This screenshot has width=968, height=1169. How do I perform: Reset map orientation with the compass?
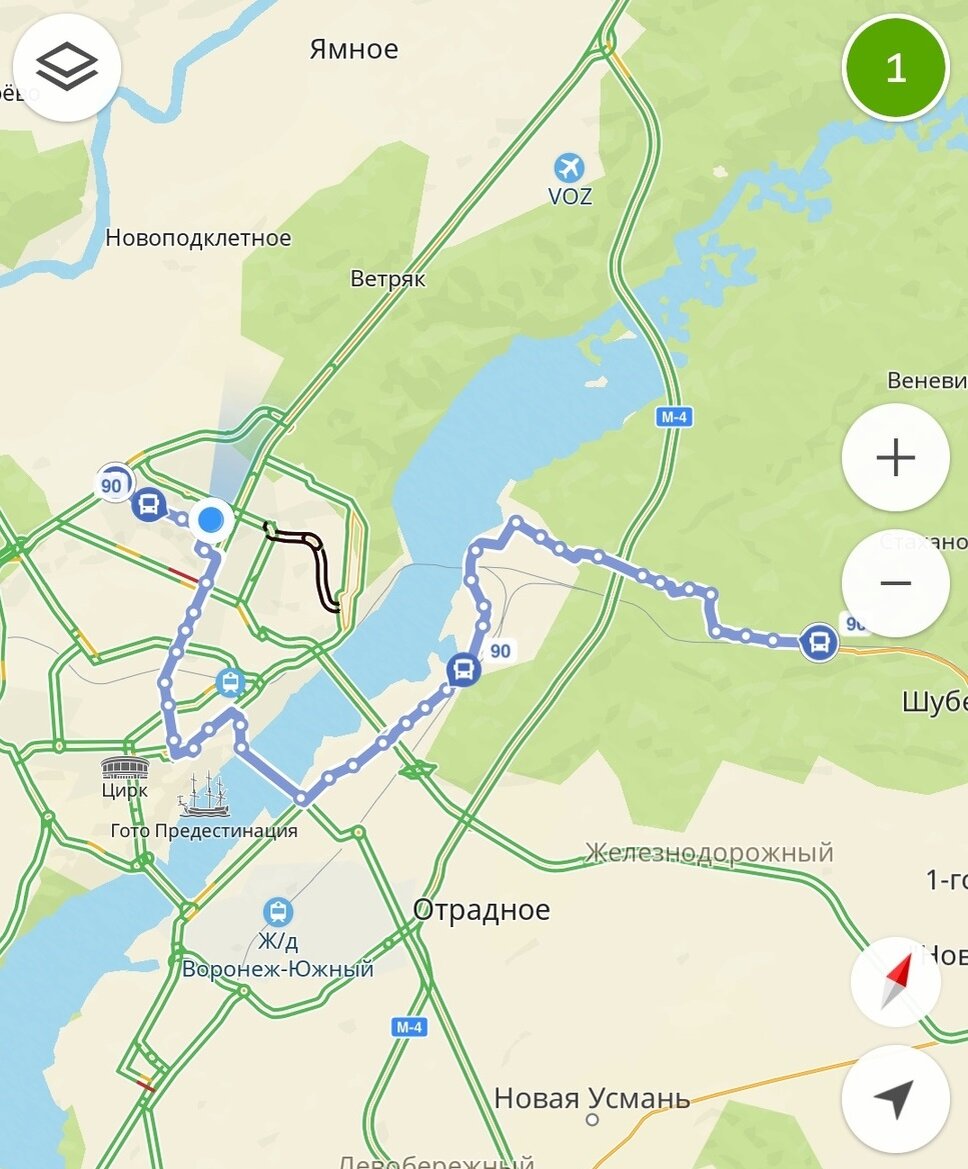[x=896, y=982]
